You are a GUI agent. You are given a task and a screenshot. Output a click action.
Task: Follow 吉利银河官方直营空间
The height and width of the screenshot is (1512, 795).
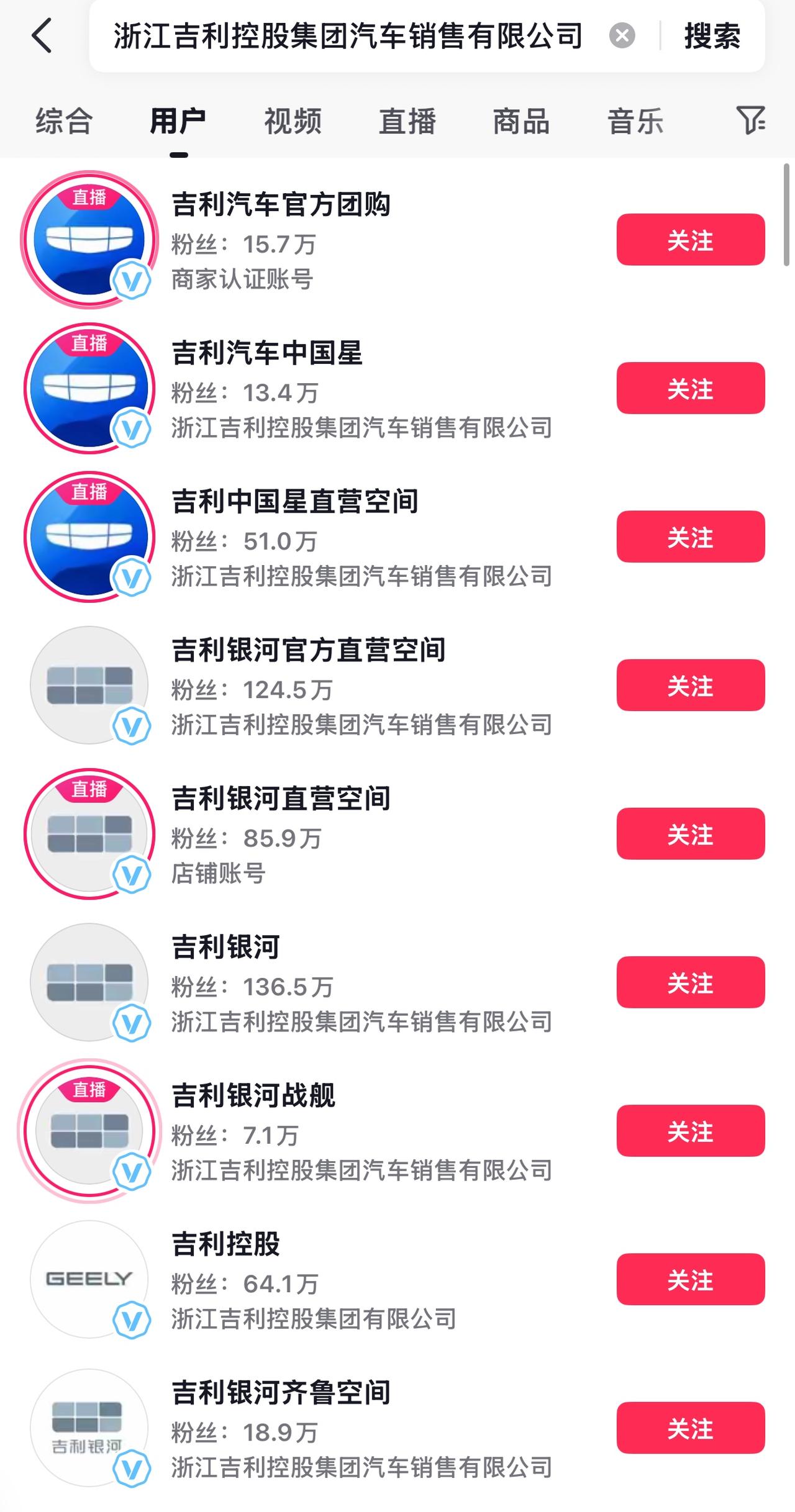(691, 685)
